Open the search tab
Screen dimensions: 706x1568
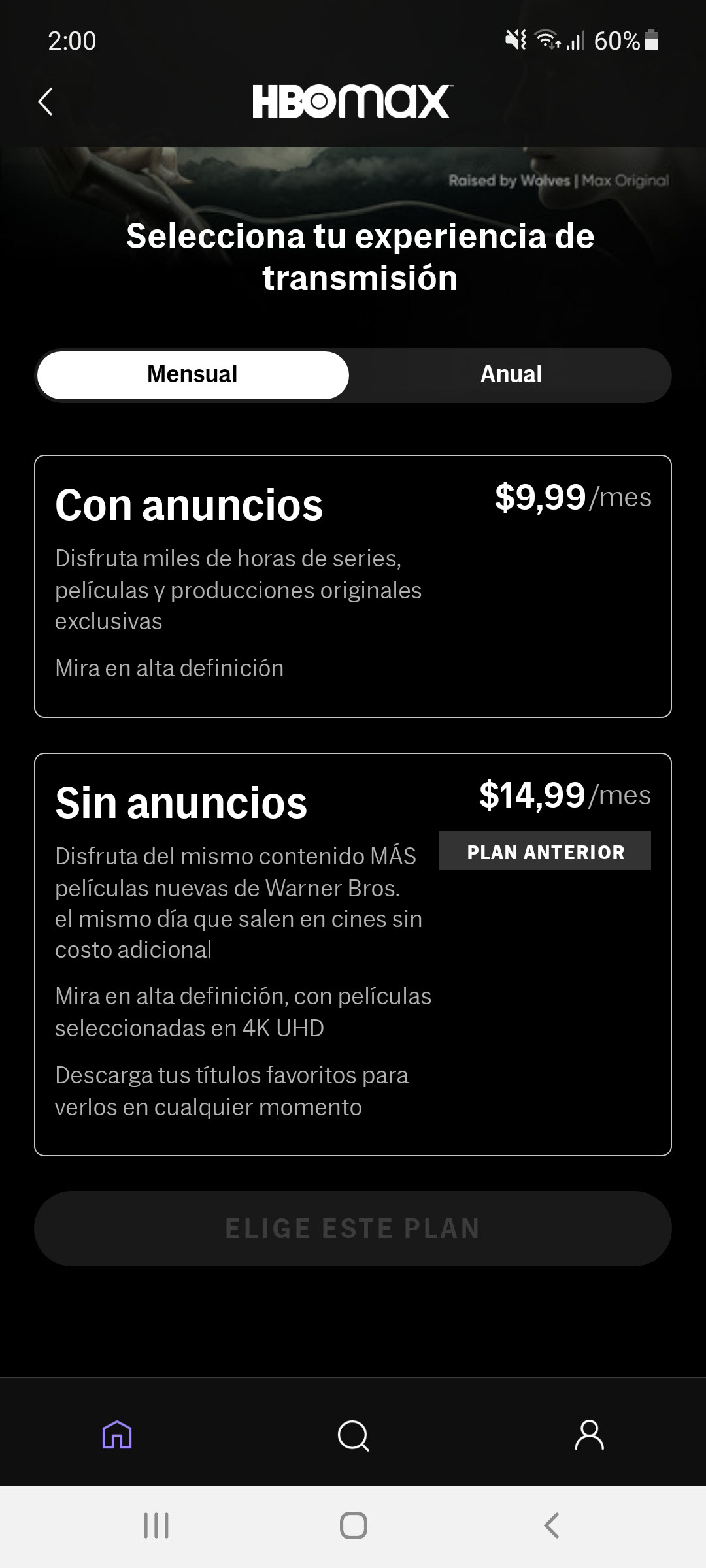pyautogui.click(x=353, y=1435)
